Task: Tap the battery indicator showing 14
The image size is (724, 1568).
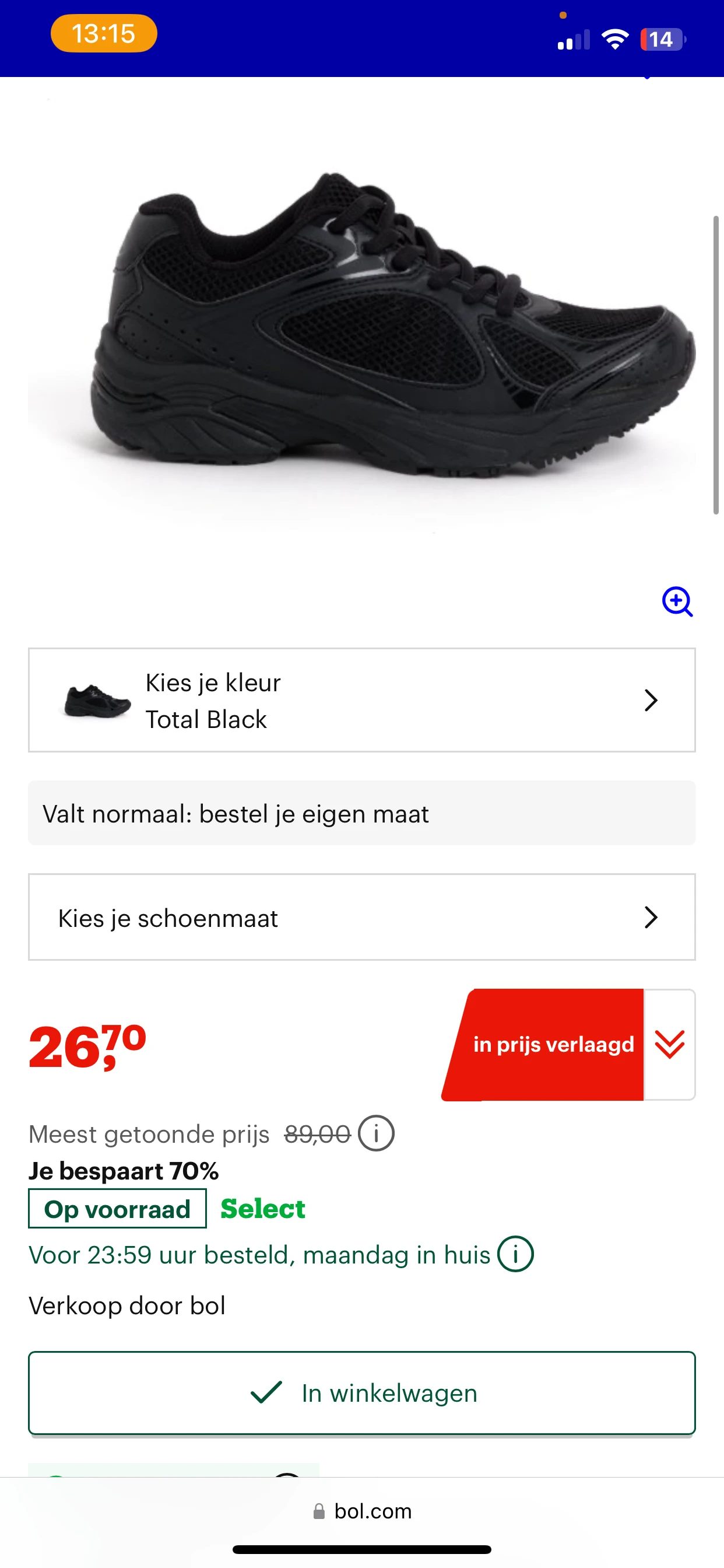Action: click(x=662, y=39)
